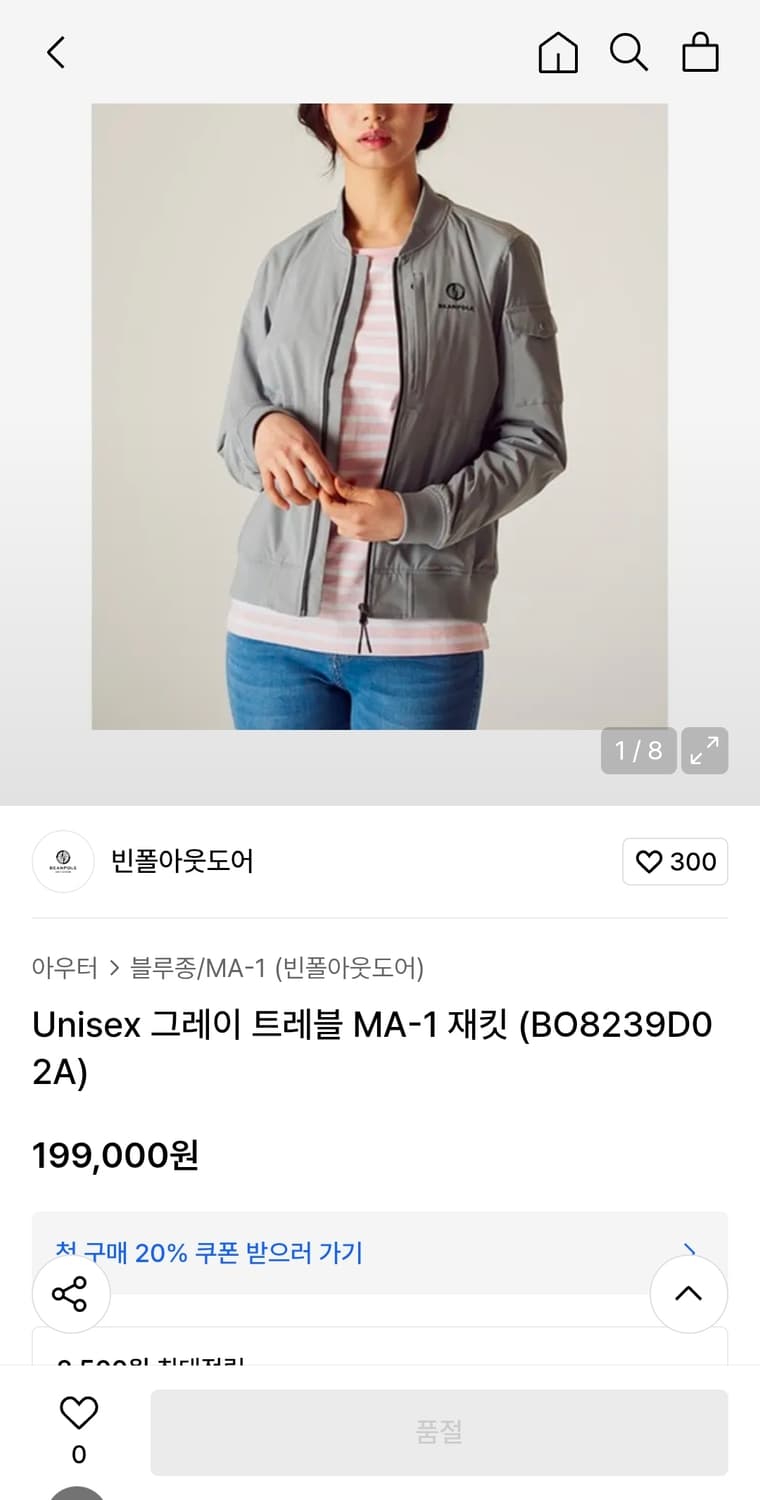Select the search icon
The image size is (760, 1500).
click(628, 53)
